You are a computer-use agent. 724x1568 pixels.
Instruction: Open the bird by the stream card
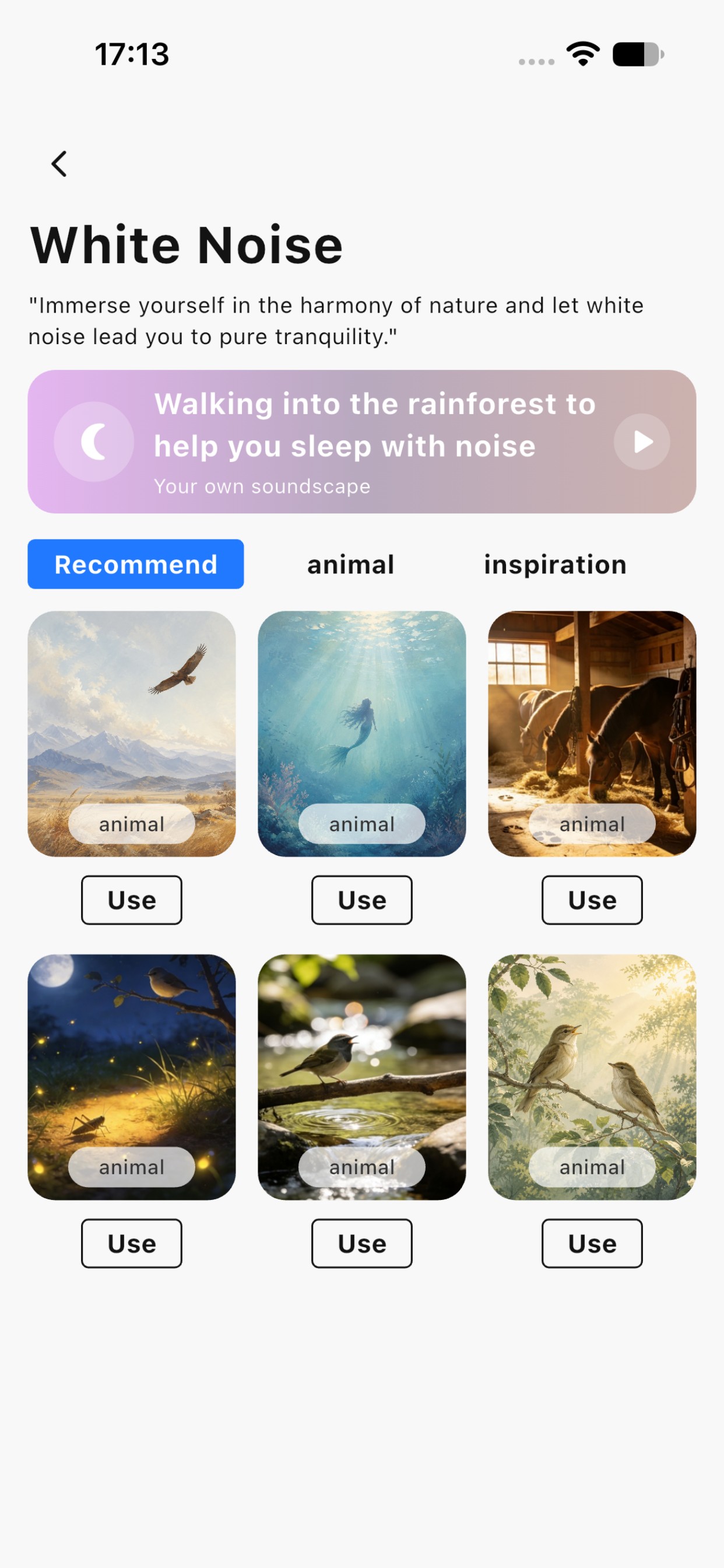362,1077
